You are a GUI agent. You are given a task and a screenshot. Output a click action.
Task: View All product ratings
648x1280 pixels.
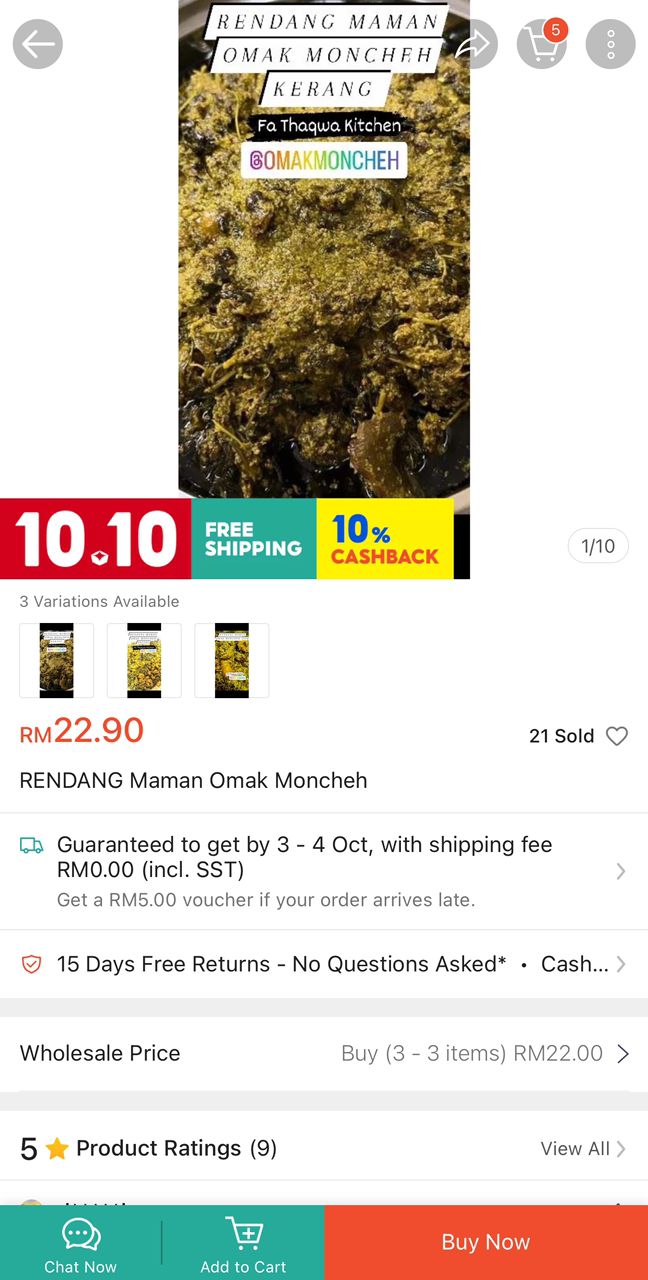(x=583, y=1148)
